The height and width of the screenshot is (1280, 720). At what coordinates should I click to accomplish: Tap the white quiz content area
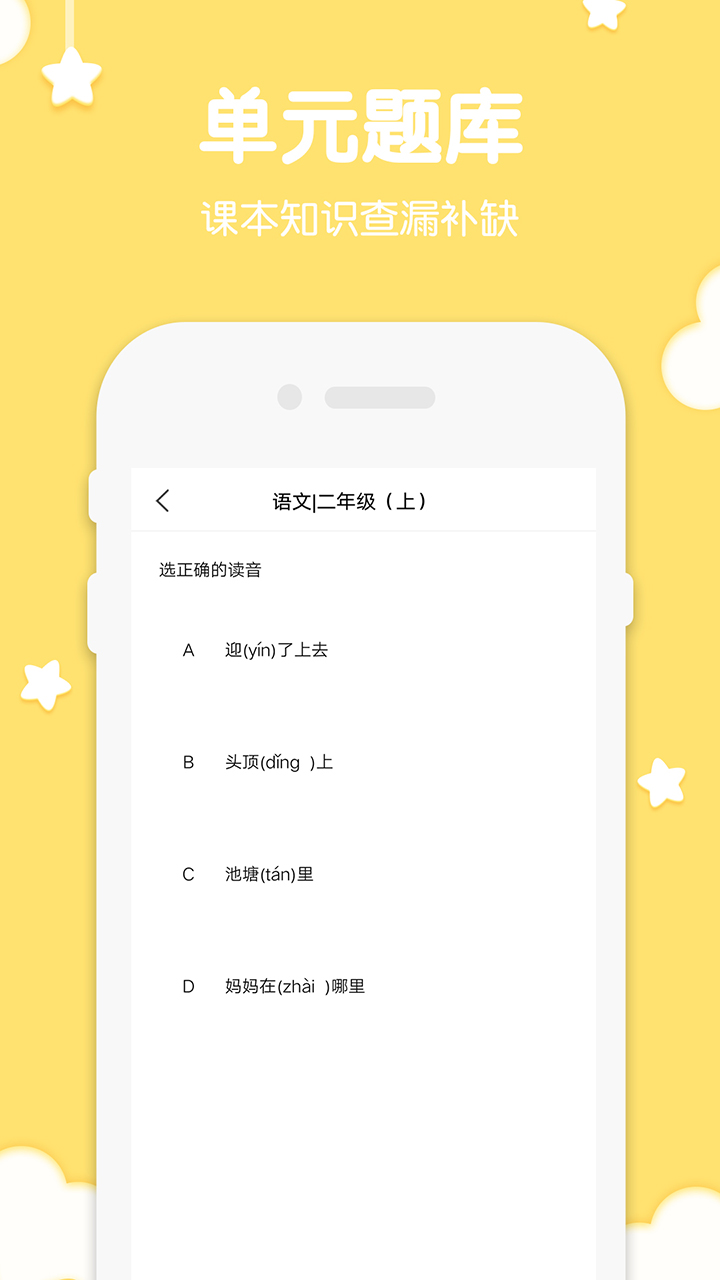coord(360,1100)
